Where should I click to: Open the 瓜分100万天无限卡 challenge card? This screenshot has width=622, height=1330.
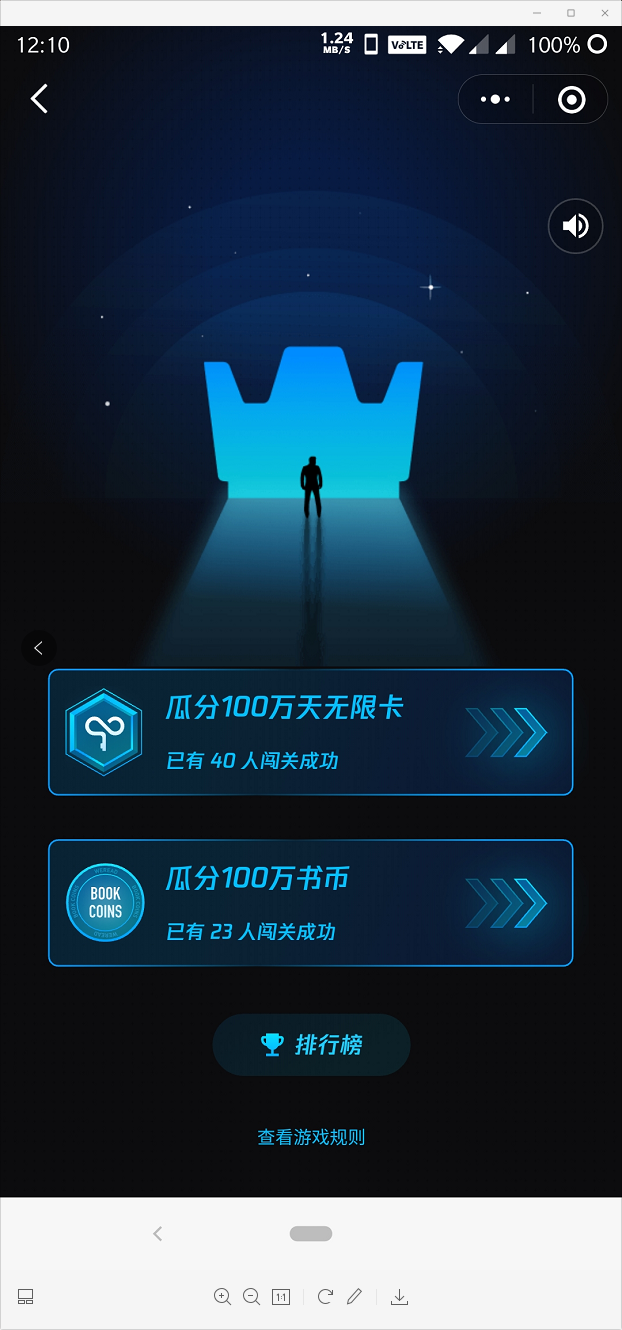pyautogui.click(x=310, y=732)
